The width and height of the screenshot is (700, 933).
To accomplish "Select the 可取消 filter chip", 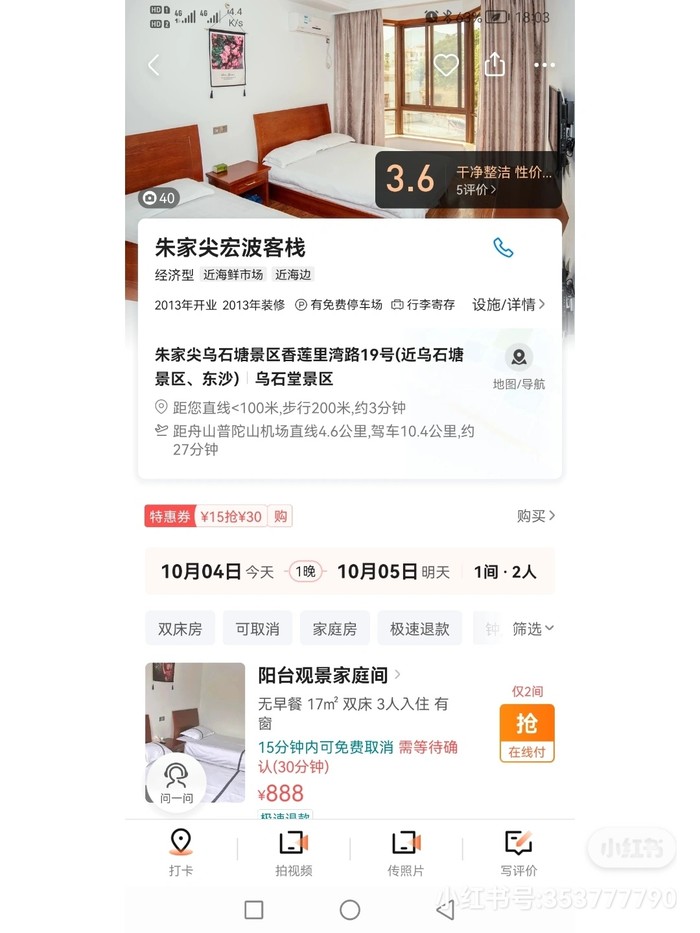I will click(257, 629).
